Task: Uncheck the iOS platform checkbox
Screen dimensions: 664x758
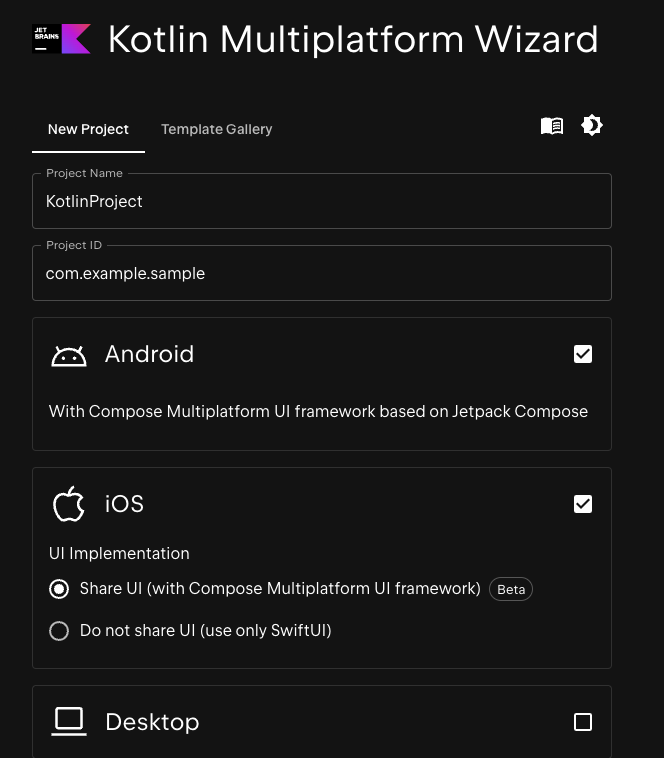Action: (x=583, y=504)
